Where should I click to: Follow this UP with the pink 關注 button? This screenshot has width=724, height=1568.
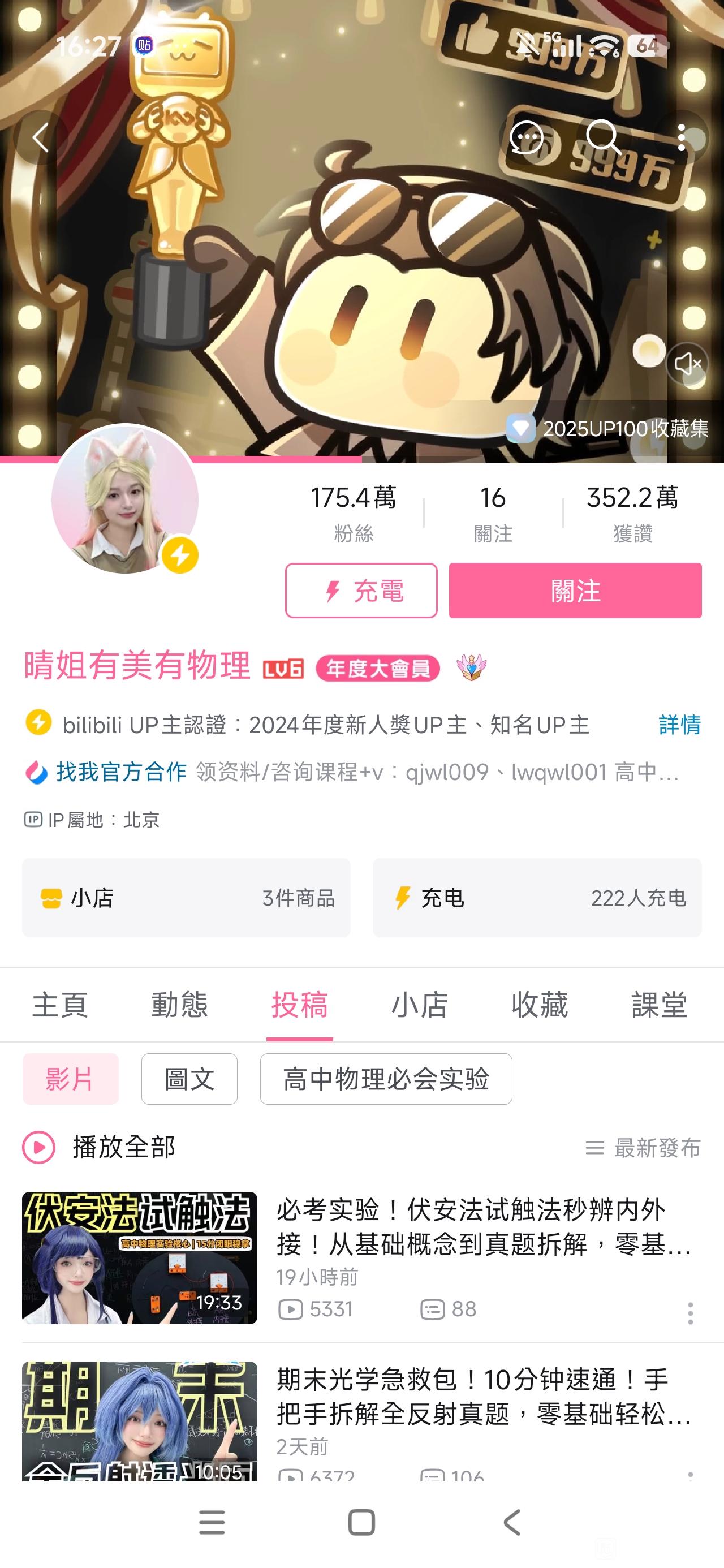575,591
